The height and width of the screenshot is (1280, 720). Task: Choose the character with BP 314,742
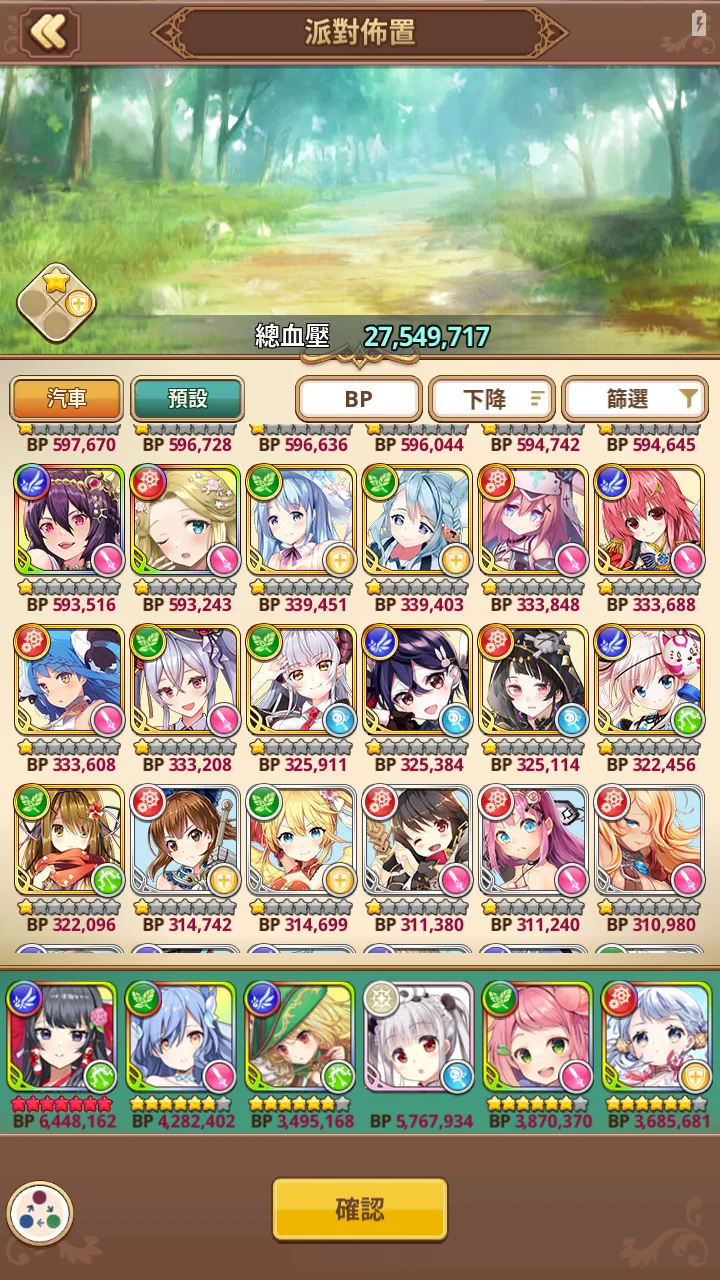coord(186,841)
